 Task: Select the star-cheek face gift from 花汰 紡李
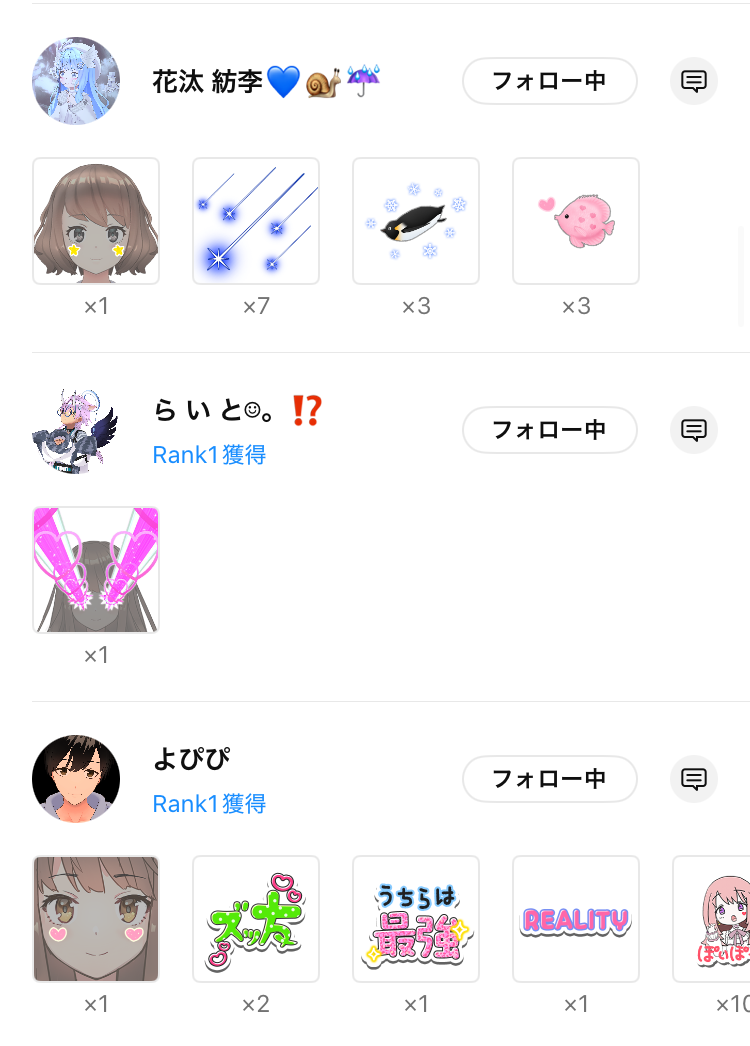[x=96, y=221]
